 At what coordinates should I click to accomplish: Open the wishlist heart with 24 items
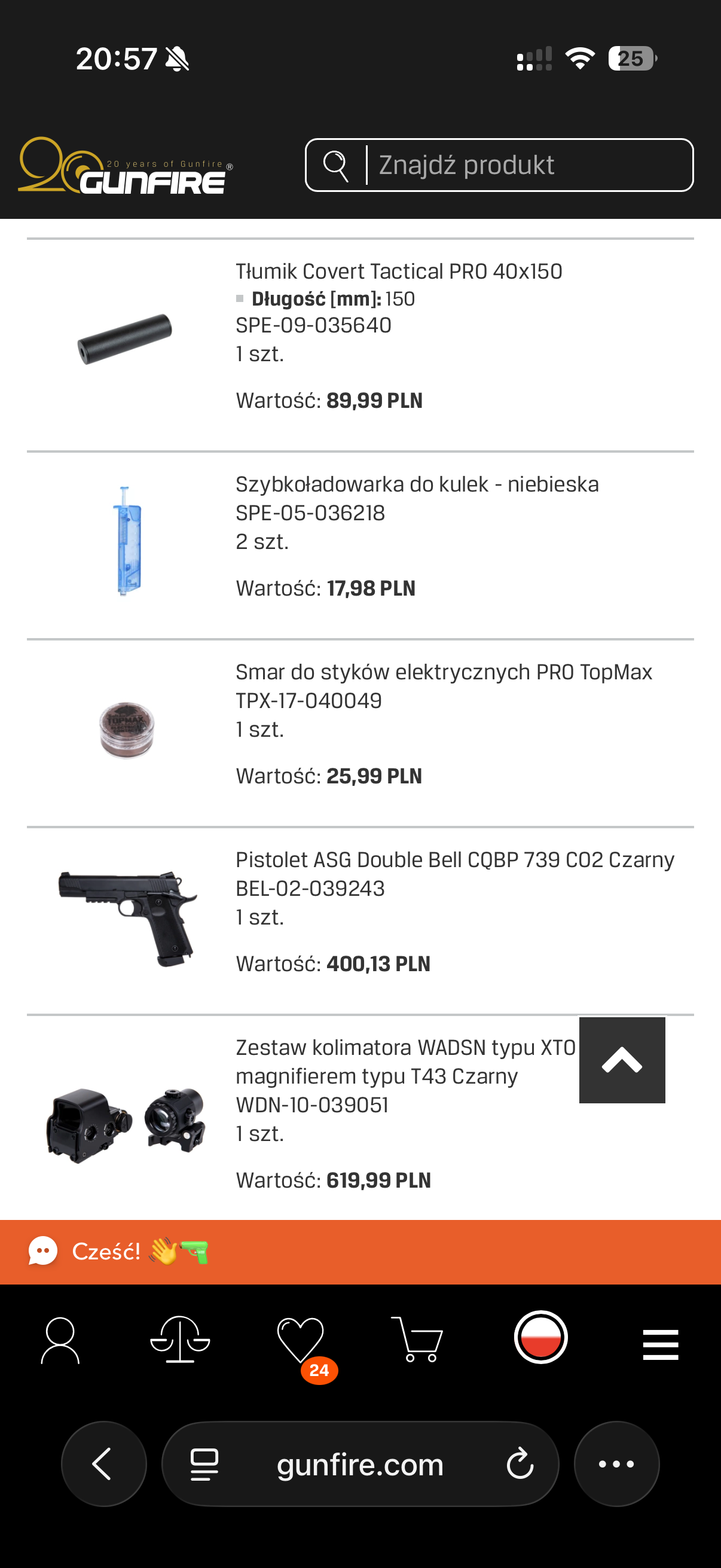click(x=301, y=1339)
